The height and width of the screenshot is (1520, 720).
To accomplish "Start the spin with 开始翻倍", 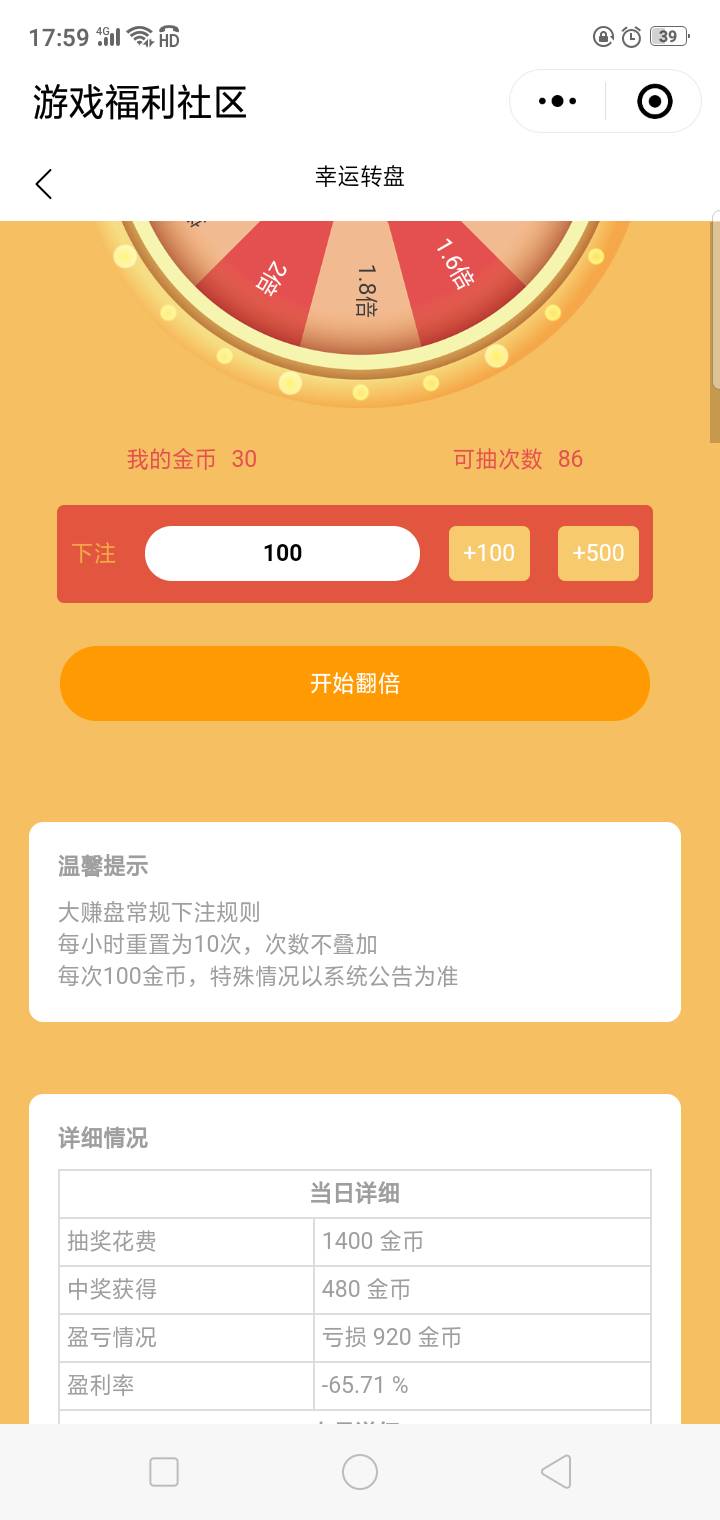I will pos(355,683).
